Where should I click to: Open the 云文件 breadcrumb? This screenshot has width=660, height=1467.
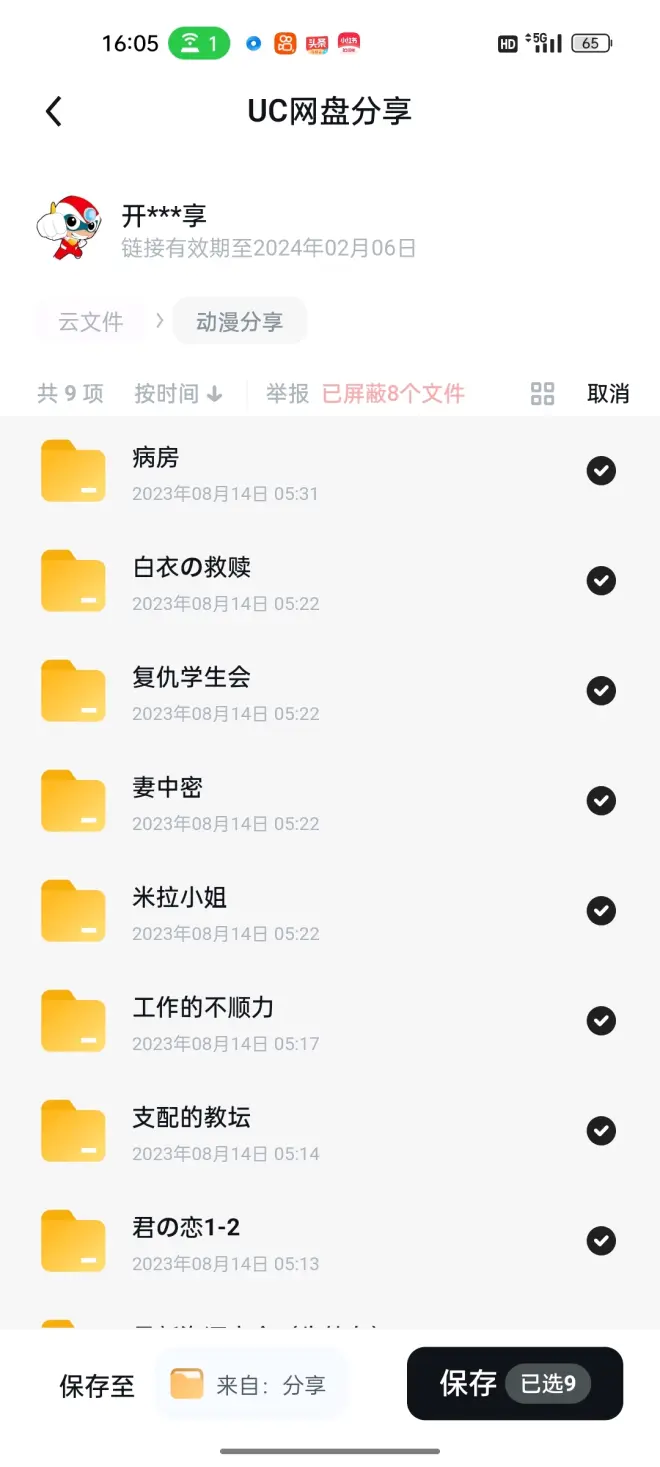(90, 322)
